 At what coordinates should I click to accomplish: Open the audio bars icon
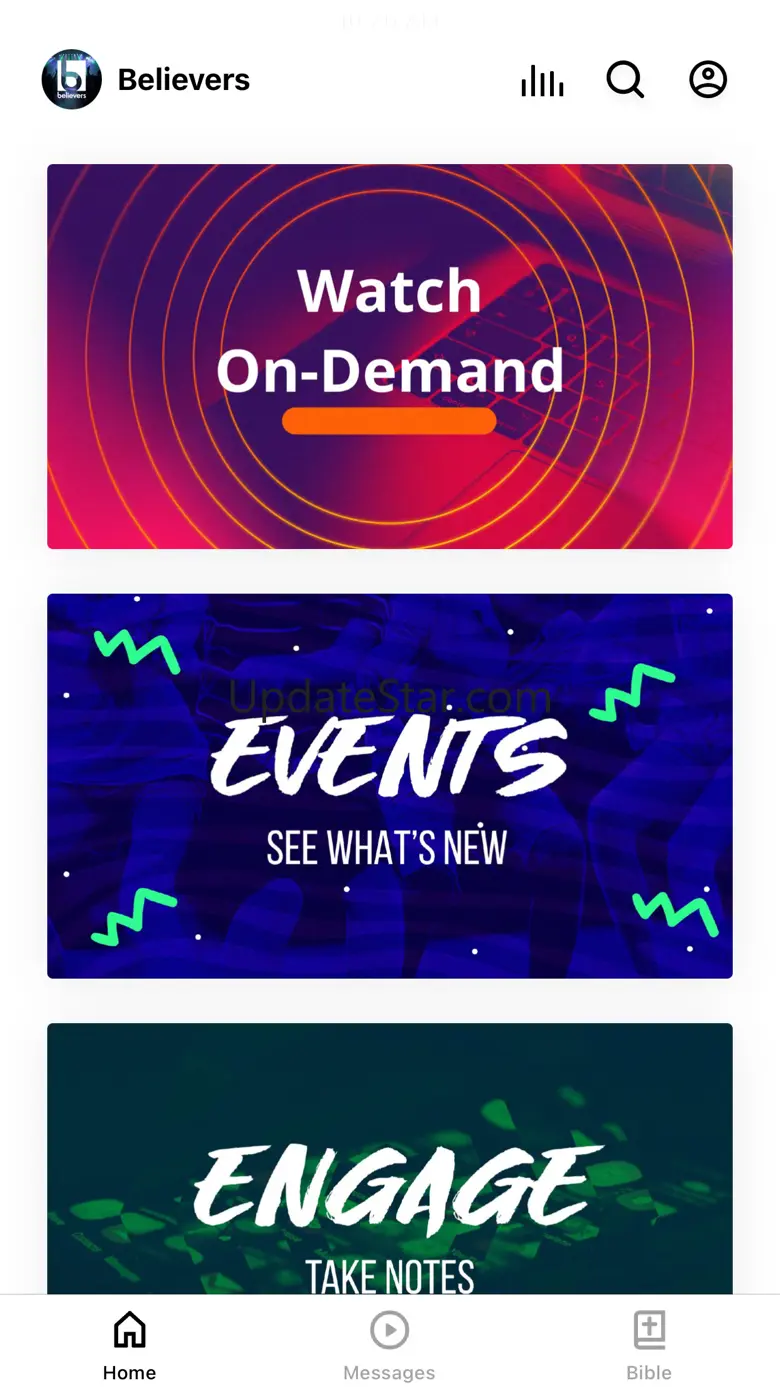point(542,80)
